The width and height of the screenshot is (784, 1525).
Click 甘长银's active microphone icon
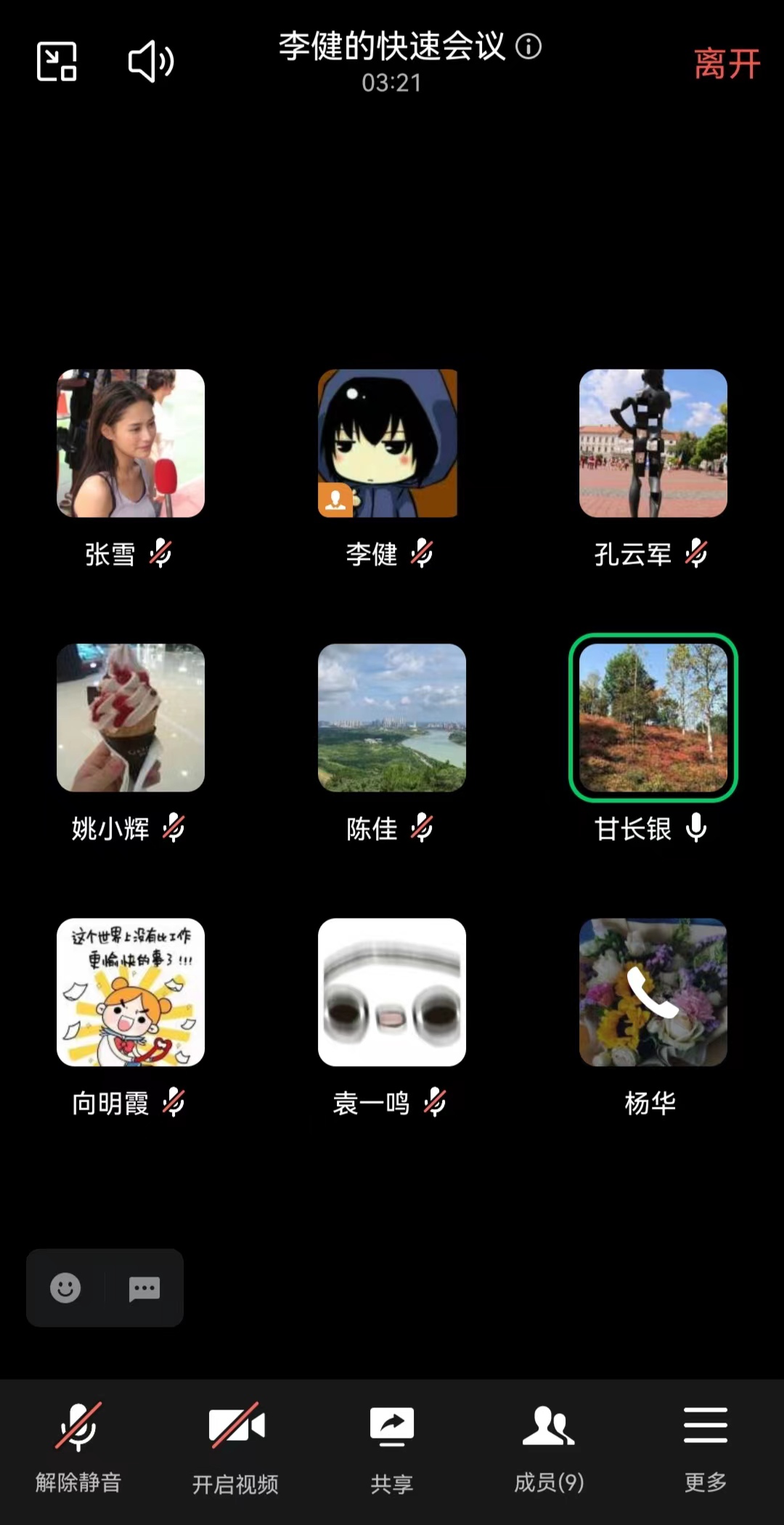tap(696, 829)
